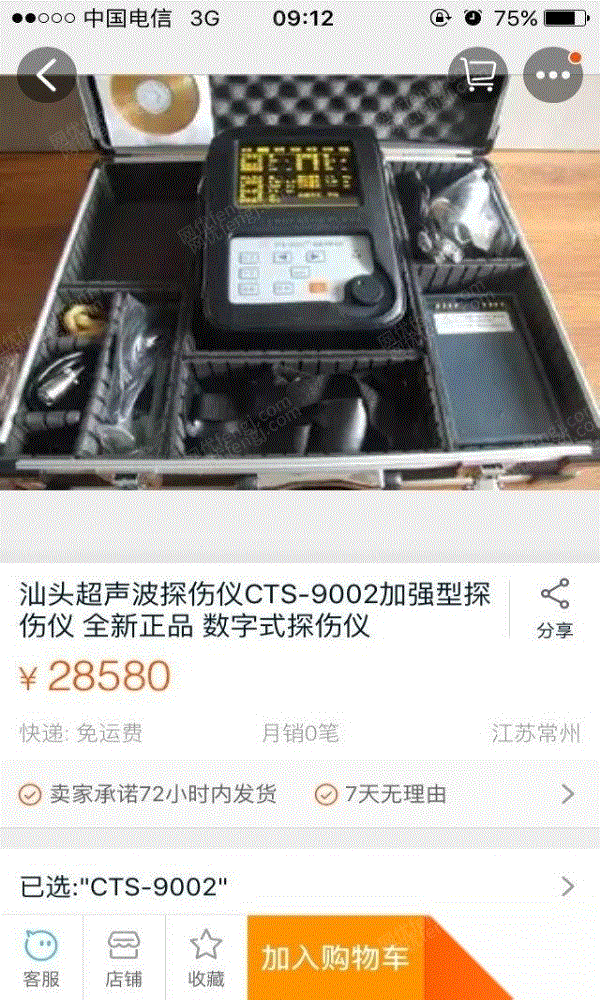The width and height of the screenshot is (600, 1000).
Task: Open the 已选 "CTS-9002" options row
Action: click(x=300, y=886)
